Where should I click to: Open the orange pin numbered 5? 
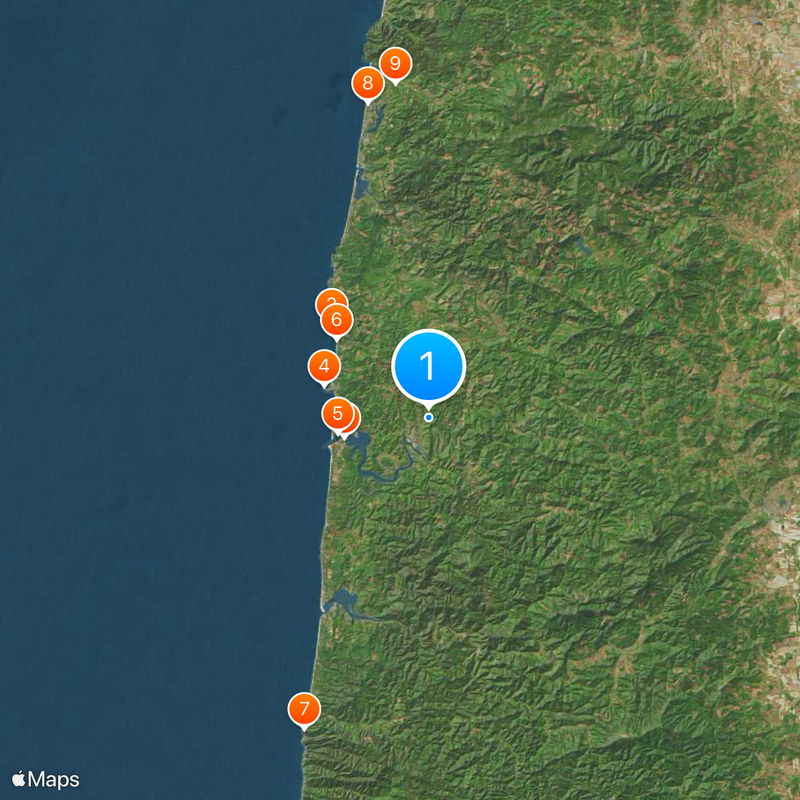(x=337, y=412)
